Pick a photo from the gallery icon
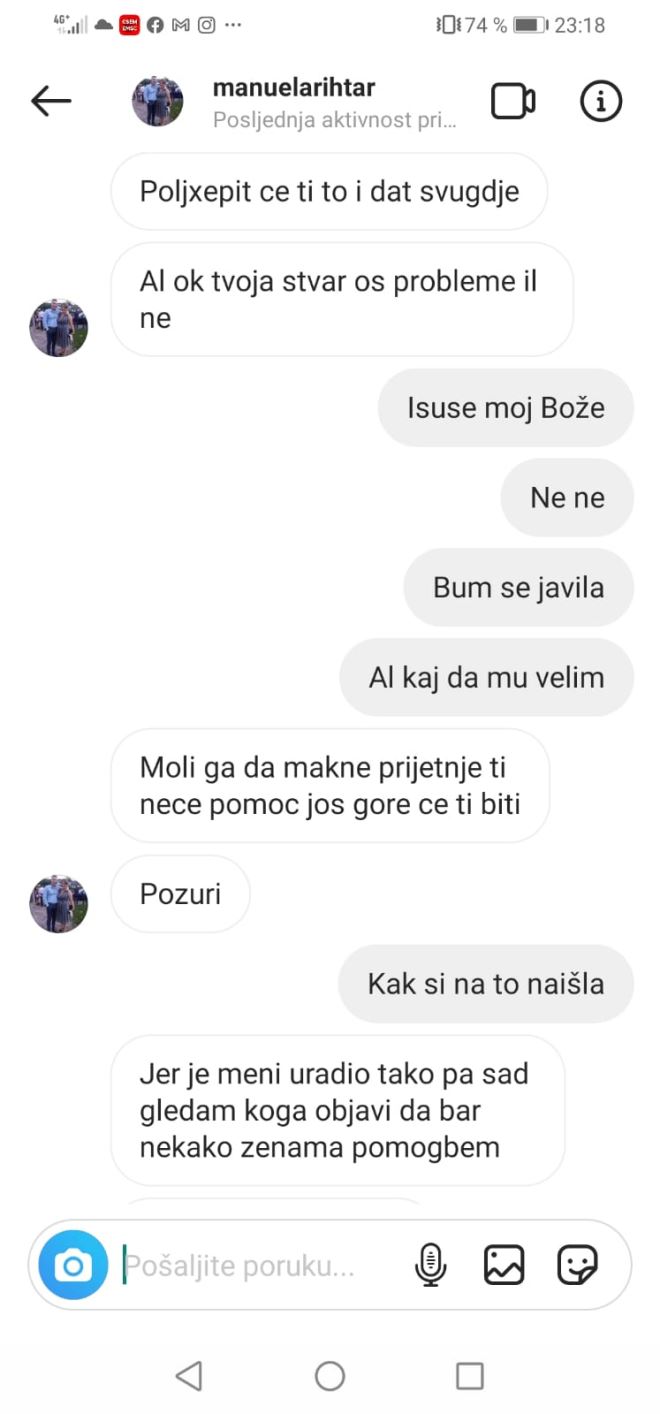The image size is (660, 1414). pos(504,1266)
